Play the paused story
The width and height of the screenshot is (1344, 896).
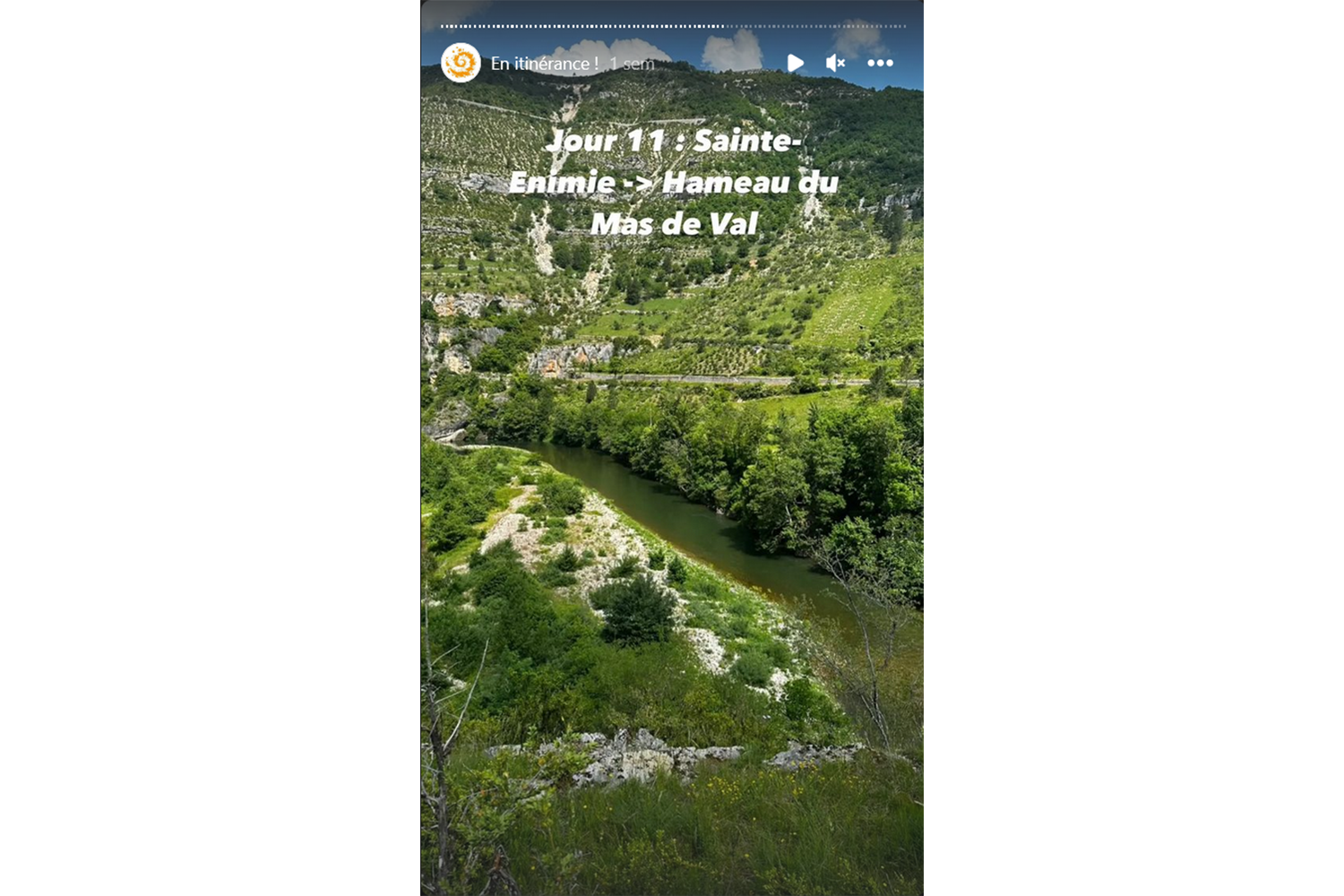(795, 63)
